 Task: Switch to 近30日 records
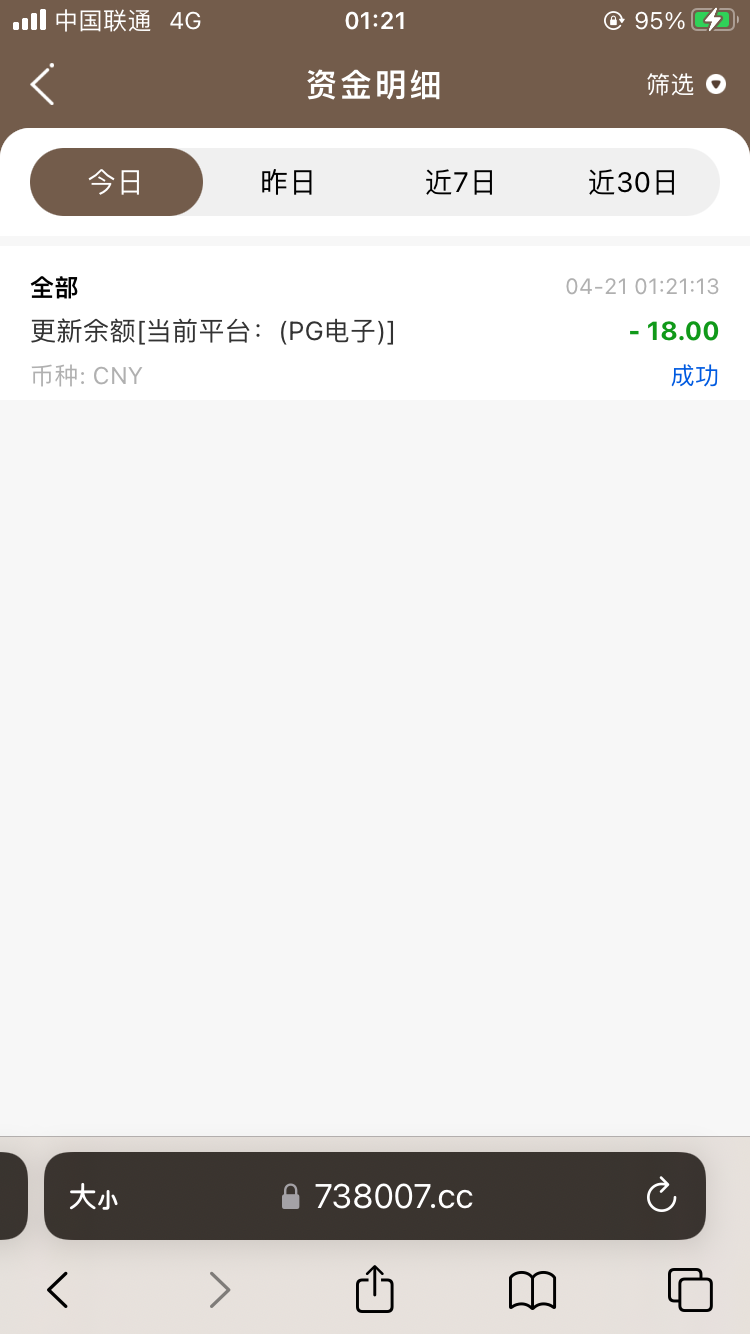point(632,182)
